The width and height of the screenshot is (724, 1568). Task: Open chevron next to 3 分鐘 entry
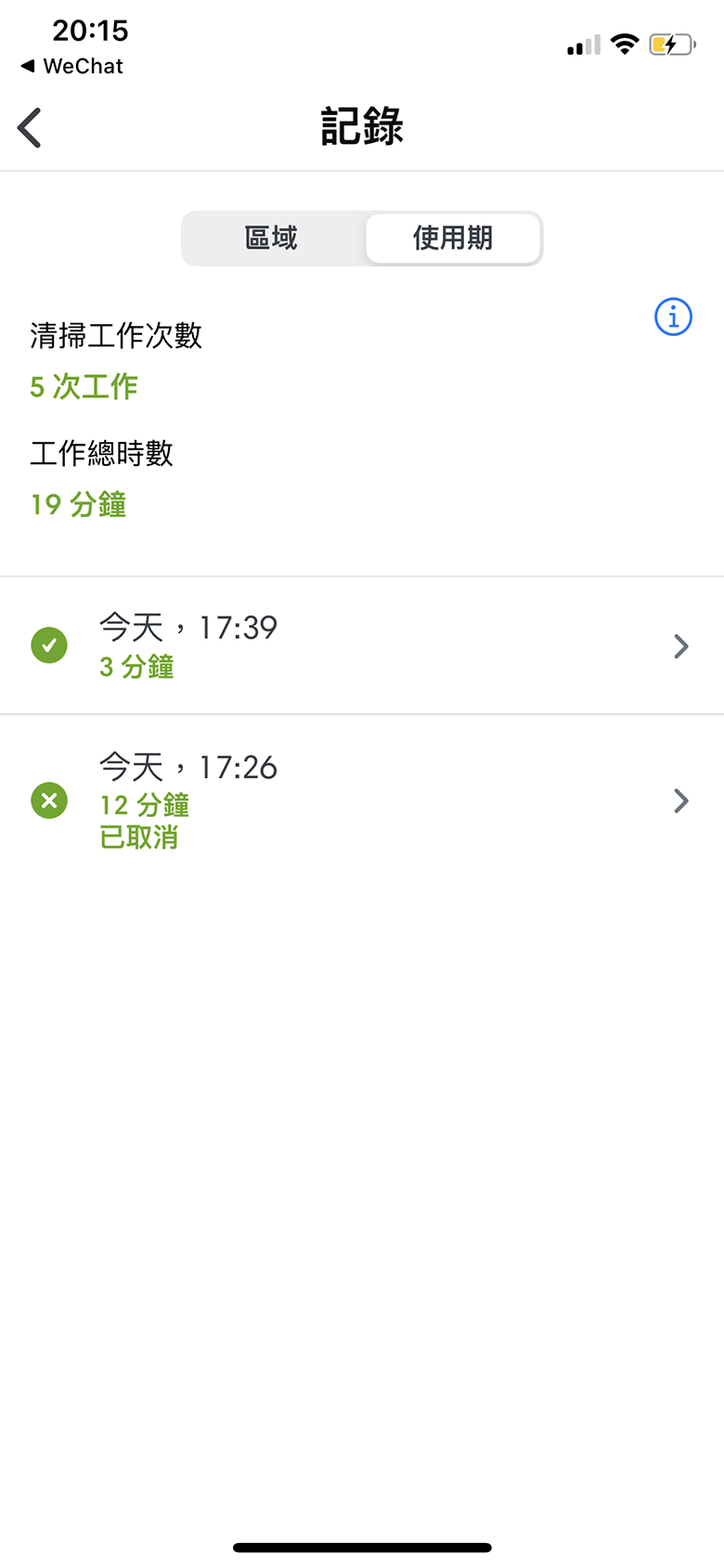click(x=680, y=646)
